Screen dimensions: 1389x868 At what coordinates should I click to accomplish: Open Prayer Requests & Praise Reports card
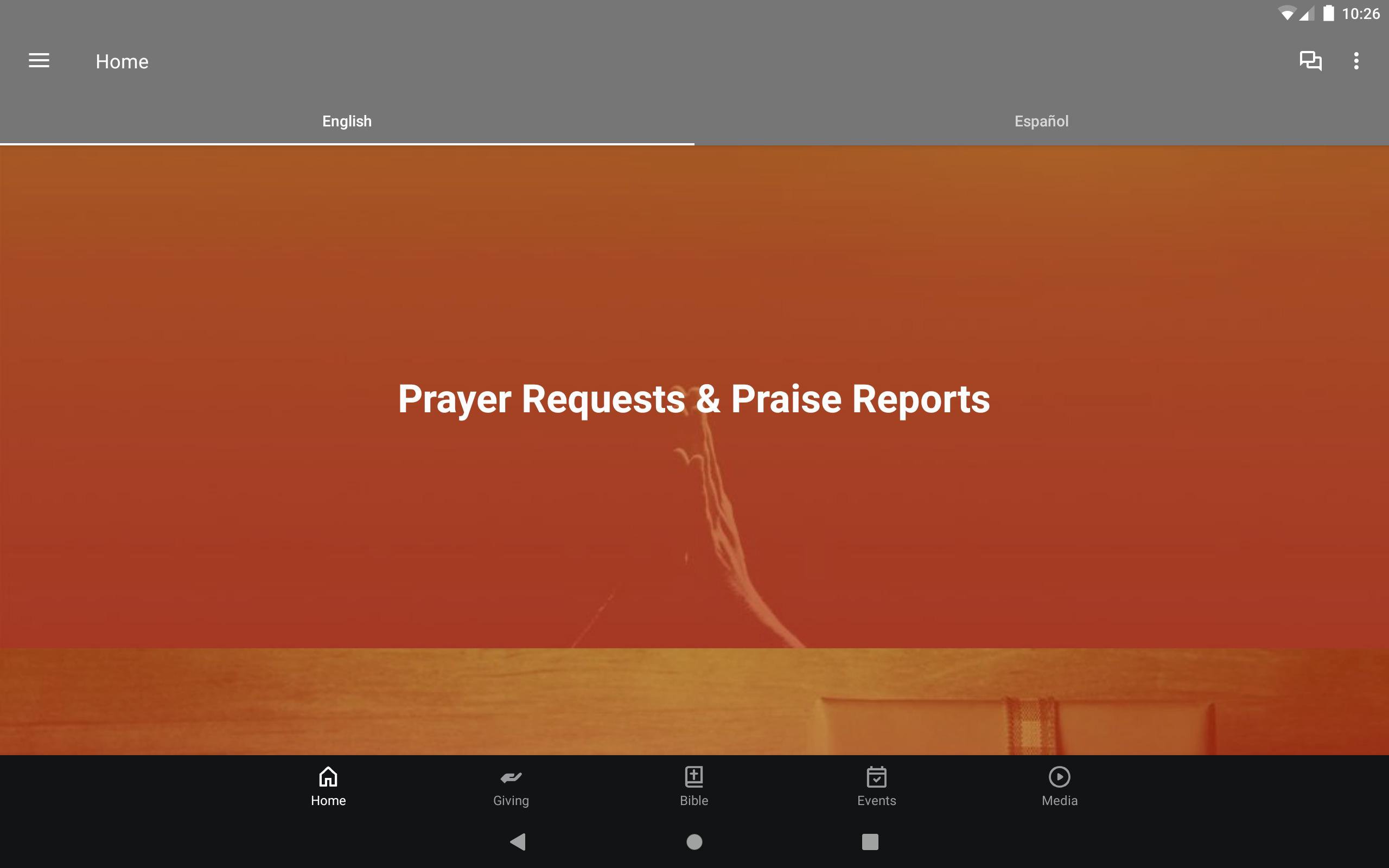694,398
